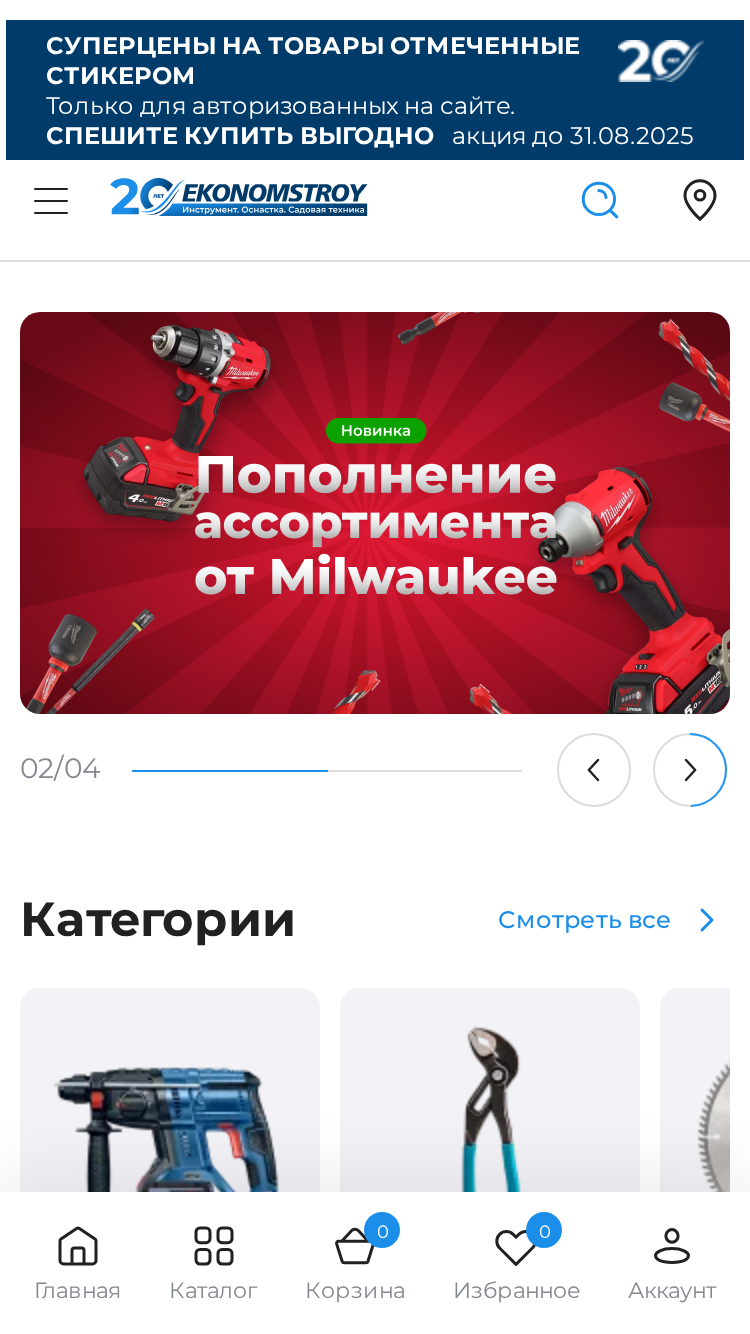
Task: Tap the Ekonomstroy logo in the header
Action: click(239, 197)
